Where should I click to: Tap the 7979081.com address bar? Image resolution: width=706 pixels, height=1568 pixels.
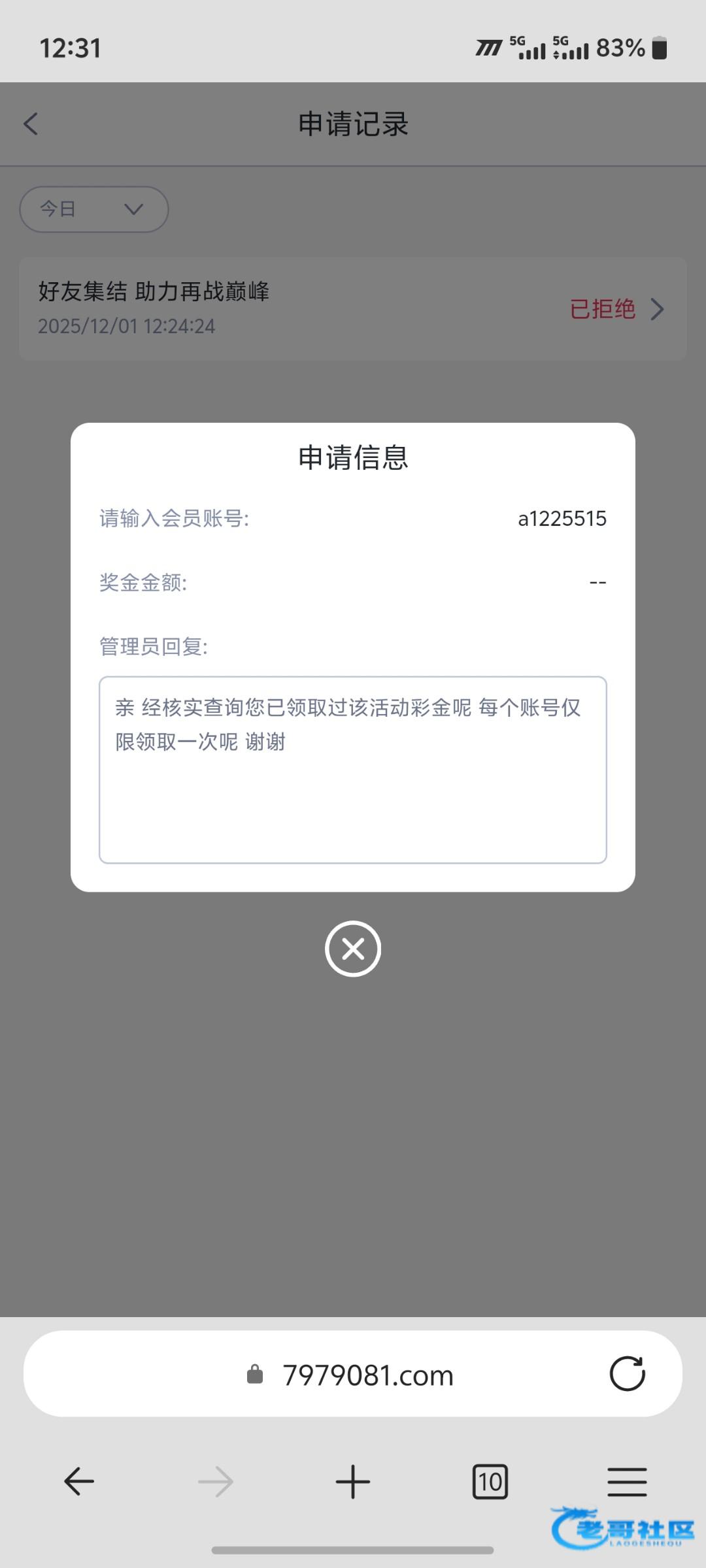(367, 1375)
